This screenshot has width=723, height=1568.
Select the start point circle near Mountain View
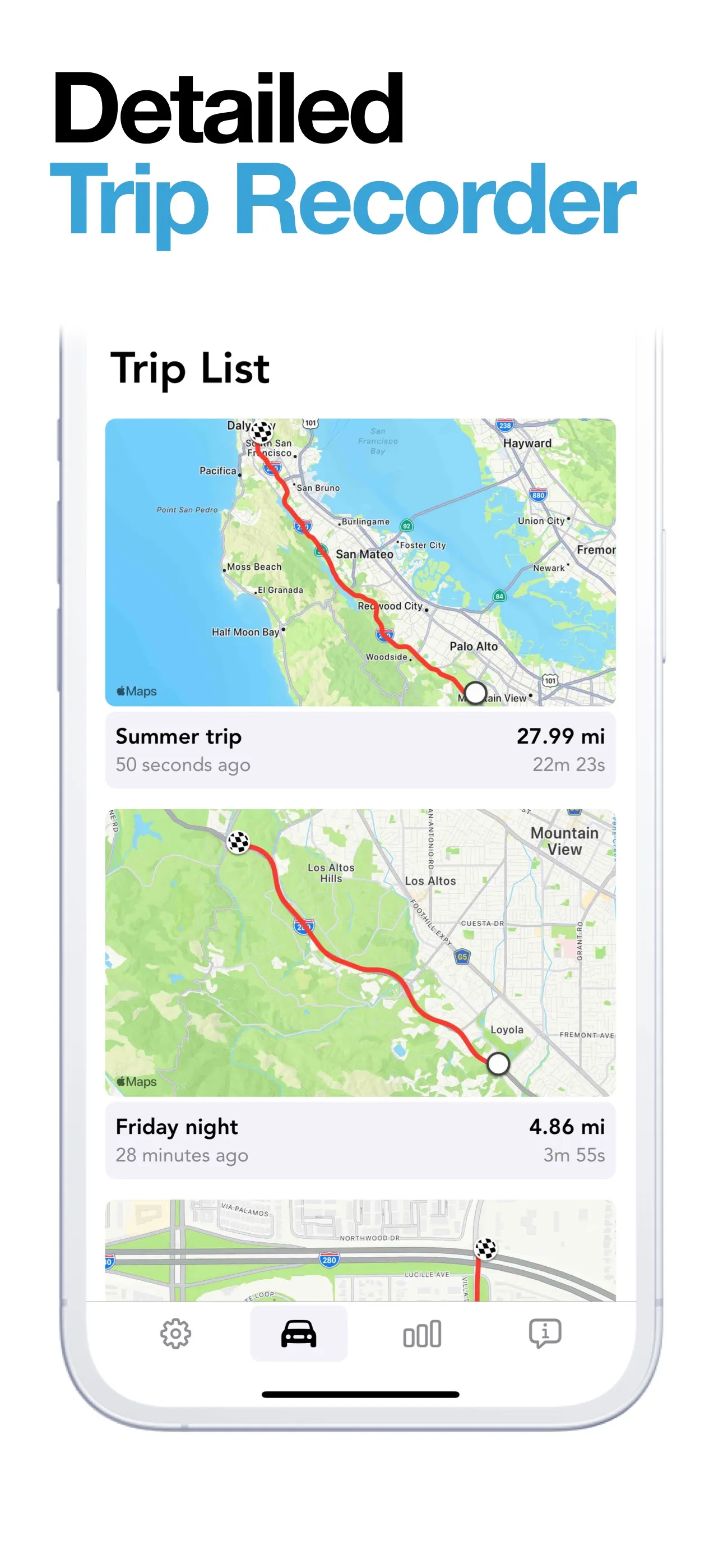tap(475, 692)
